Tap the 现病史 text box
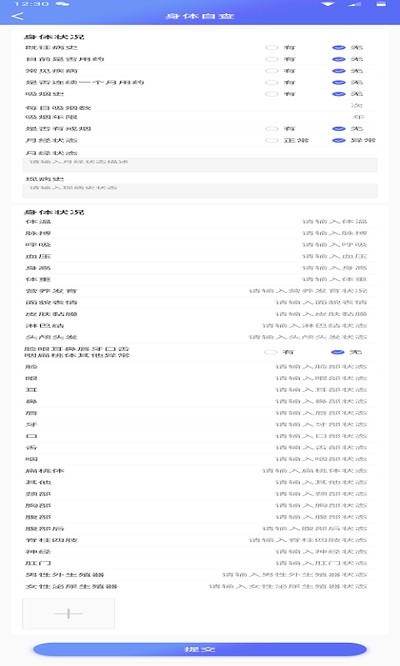 tap(200, 191)
